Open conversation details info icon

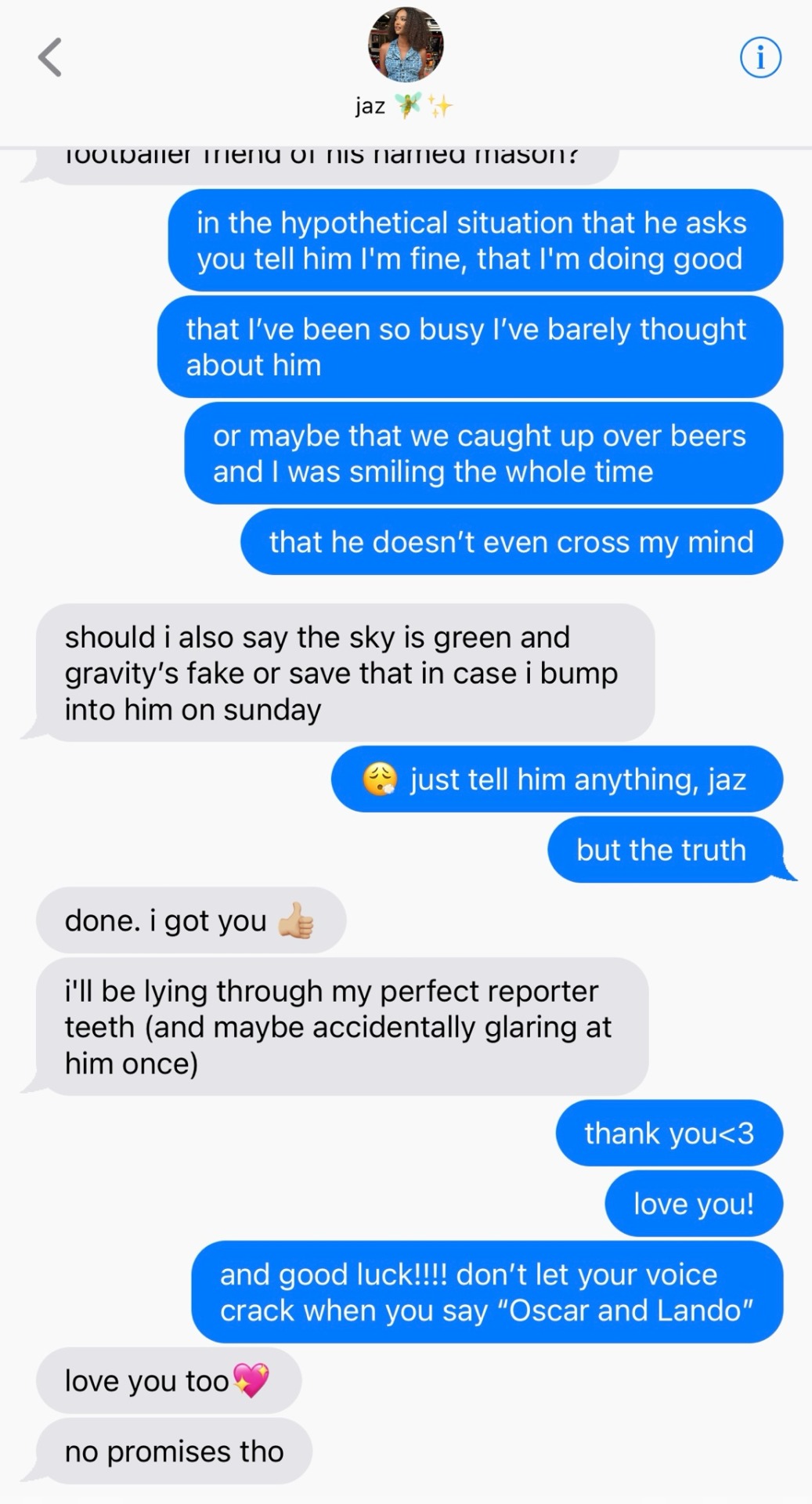click(760, 58)
